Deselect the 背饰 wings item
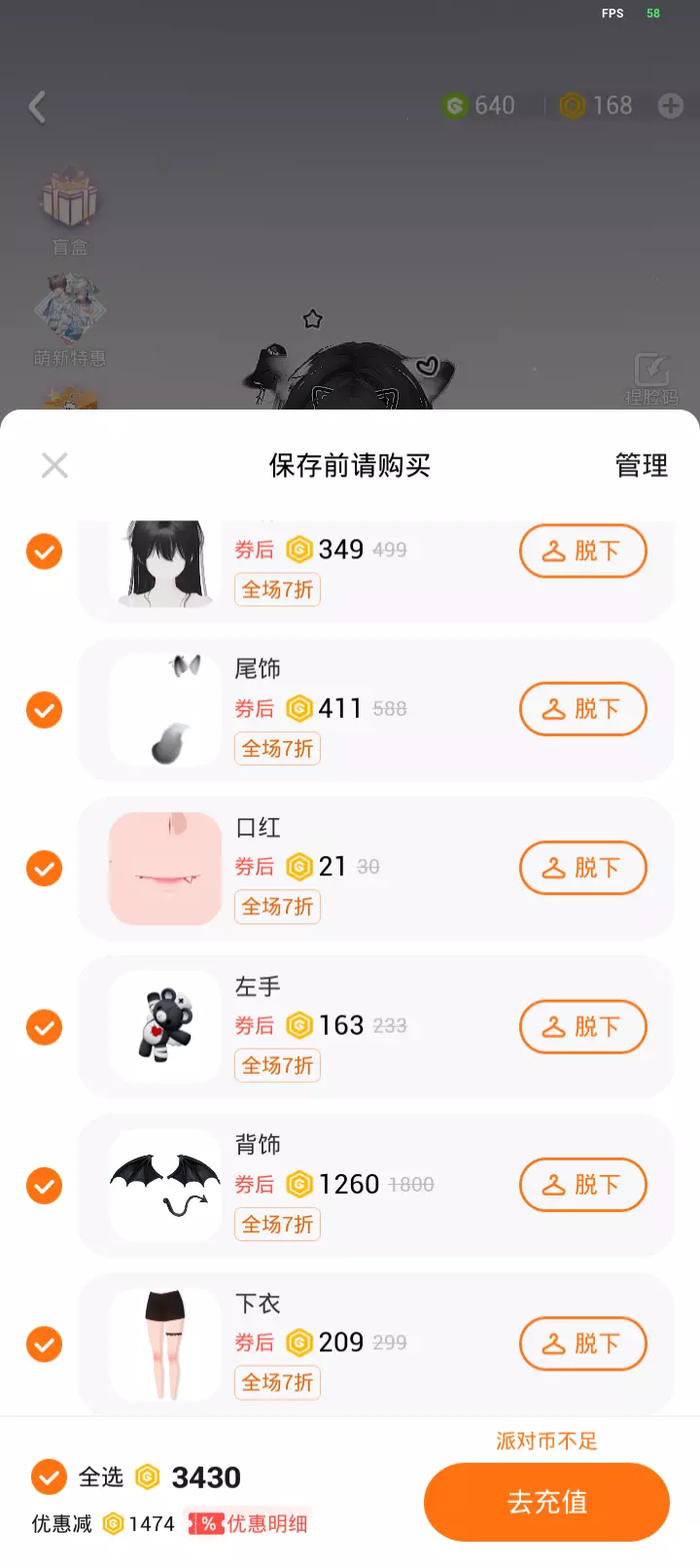Image resolution: width=700 pixels, height=1568 pixels. pos(44,1186)
